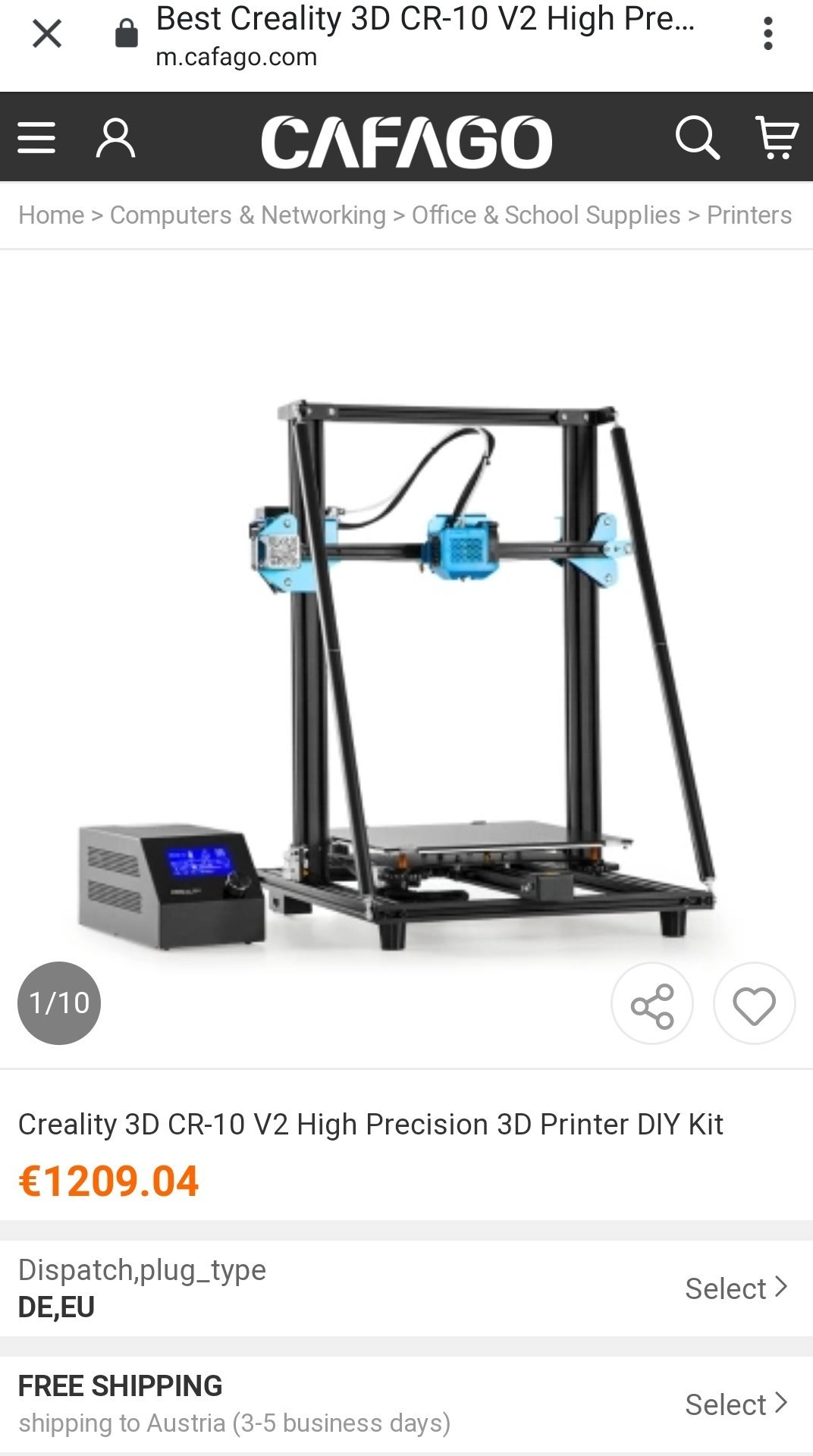Viewport: 813px width, 1456px height.
Task: Open the browser overflow menu
Action: [767, 34]
